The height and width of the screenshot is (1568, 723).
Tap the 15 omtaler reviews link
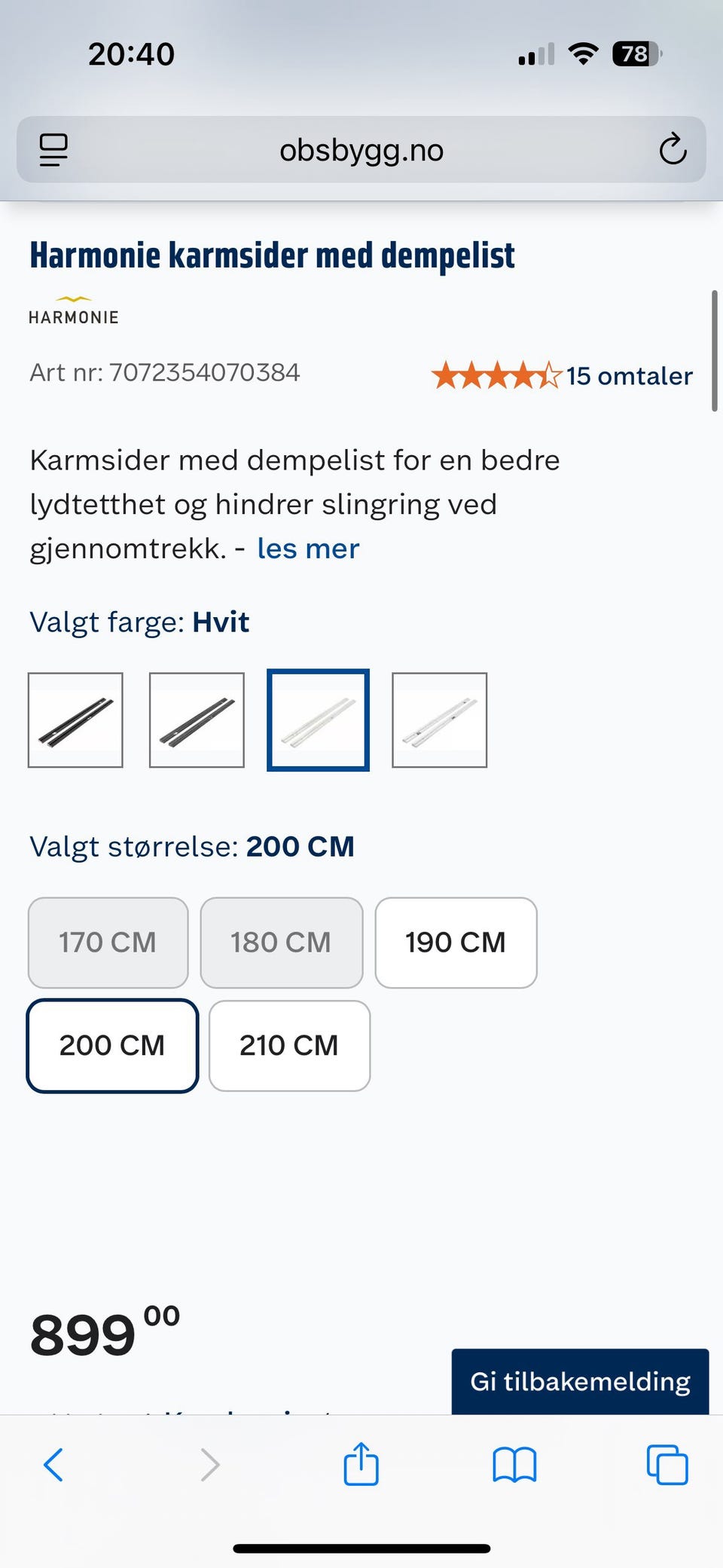630,376
